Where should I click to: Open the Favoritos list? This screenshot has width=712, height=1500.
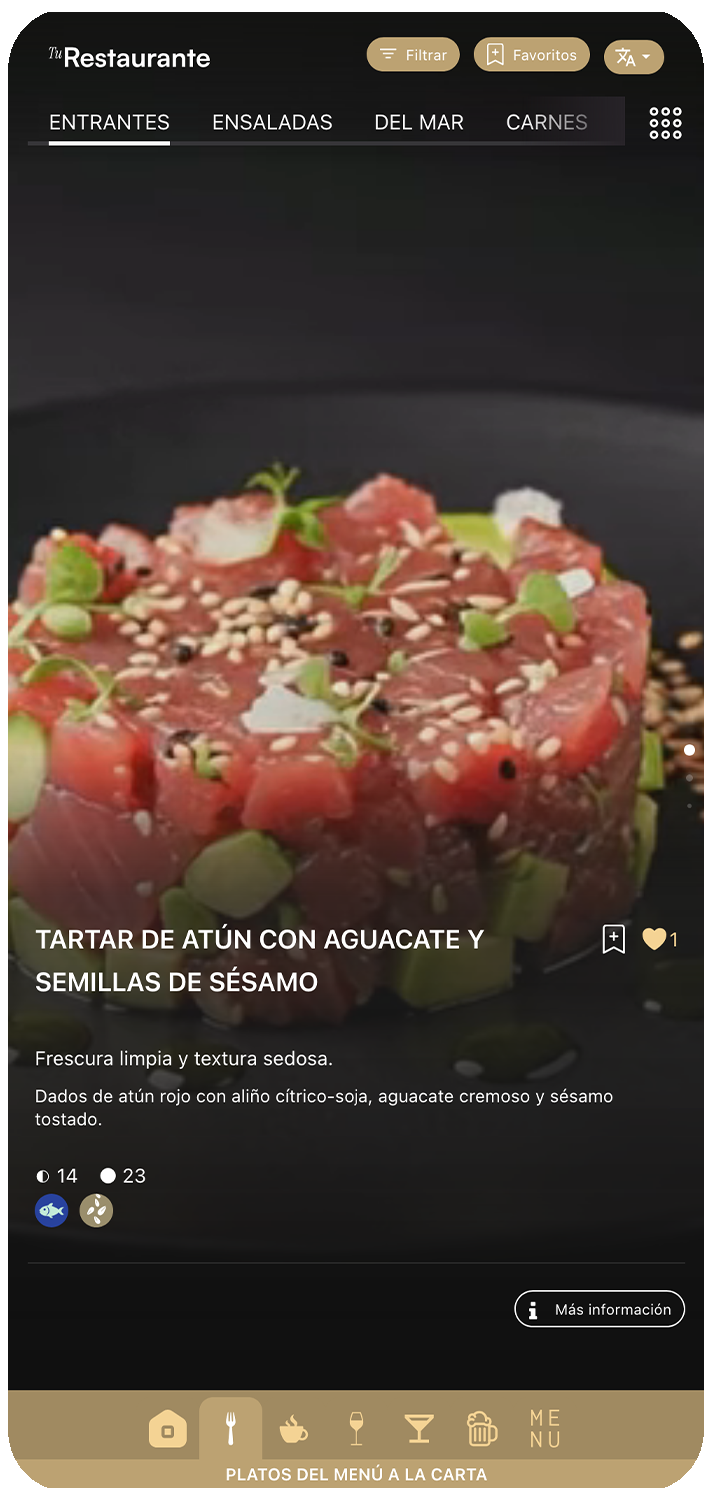pyautogui.click(x=531, y=55)
